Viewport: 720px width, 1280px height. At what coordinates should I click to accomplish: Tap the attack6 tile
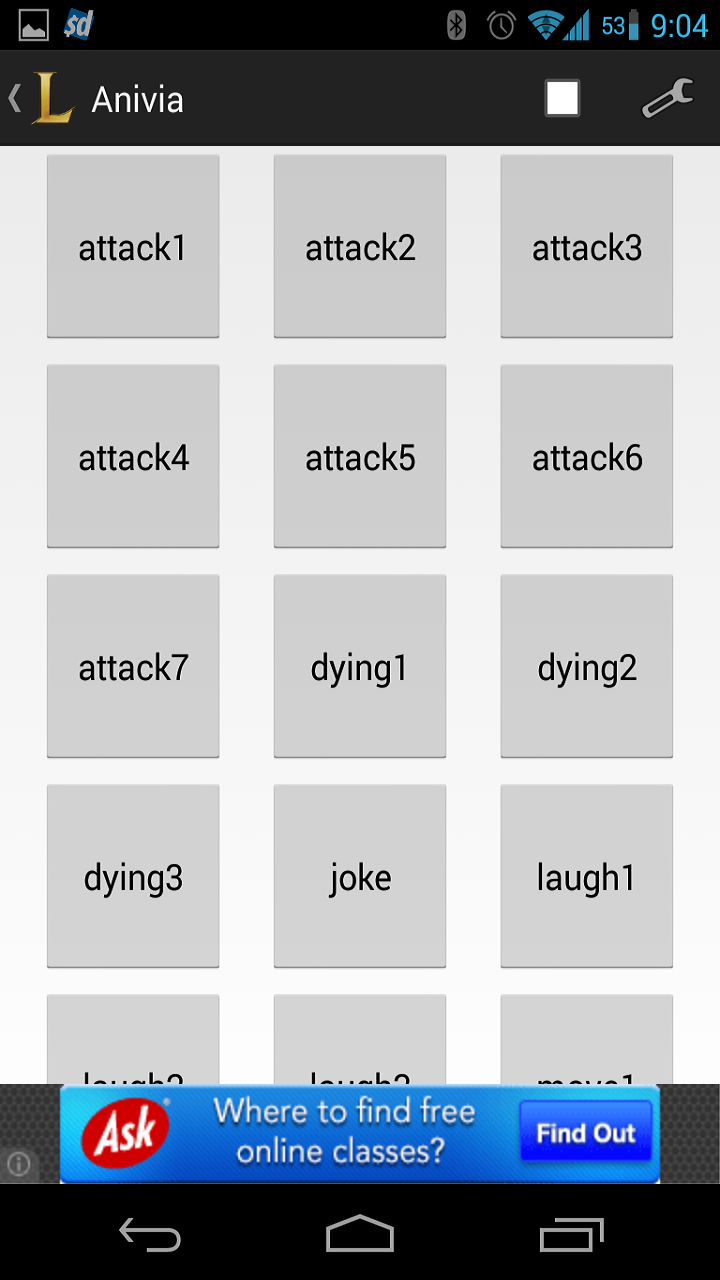click(x=586, y=456)
